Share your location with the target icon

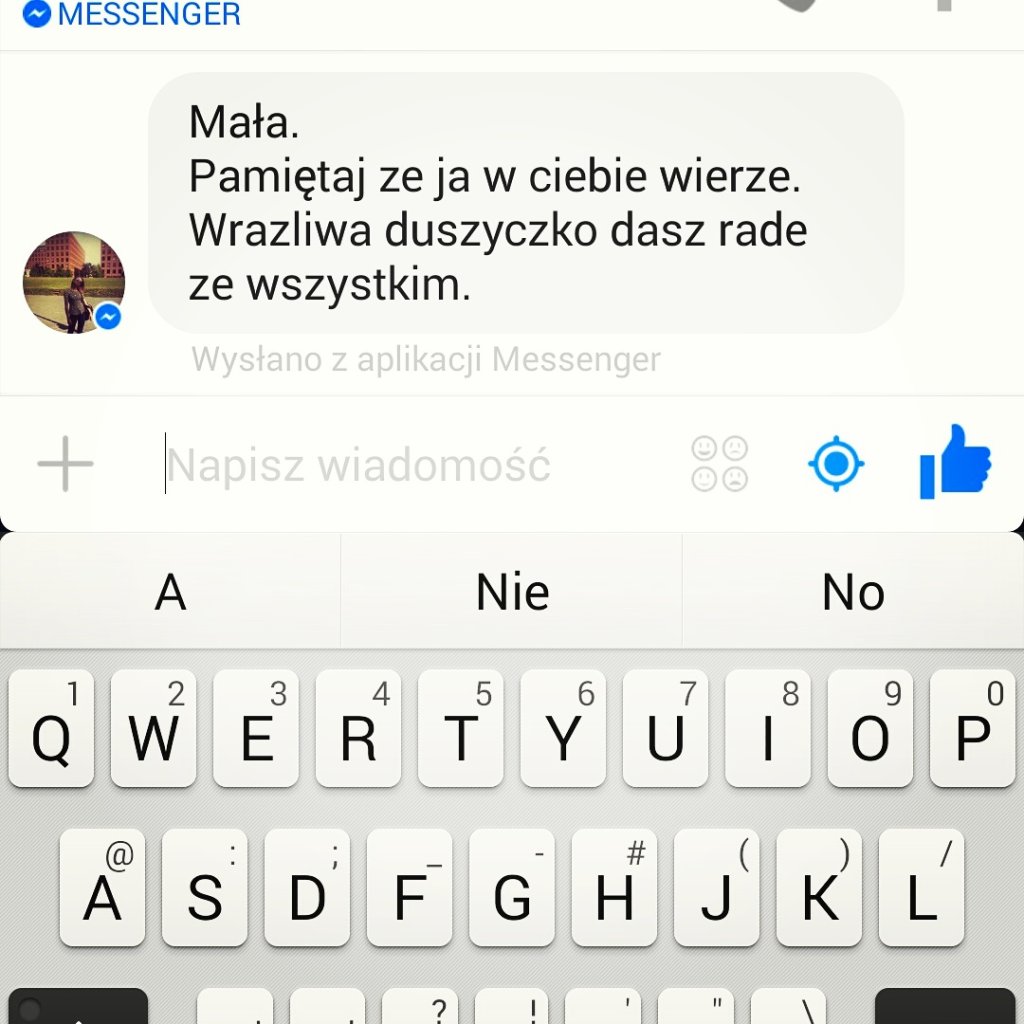(836, 464)
